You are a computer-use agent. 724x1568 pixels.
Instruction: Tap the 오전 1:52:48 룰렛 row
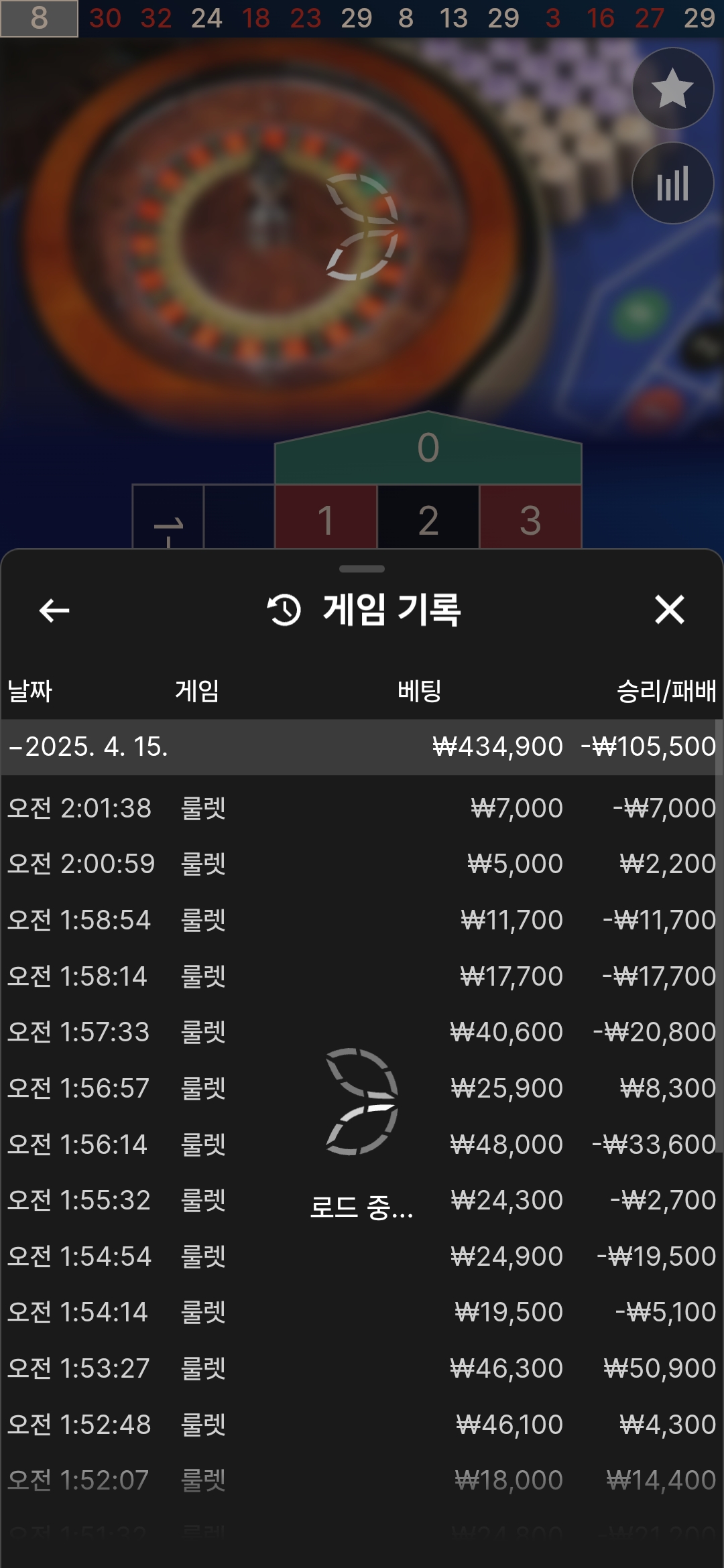pos(362,1425)
